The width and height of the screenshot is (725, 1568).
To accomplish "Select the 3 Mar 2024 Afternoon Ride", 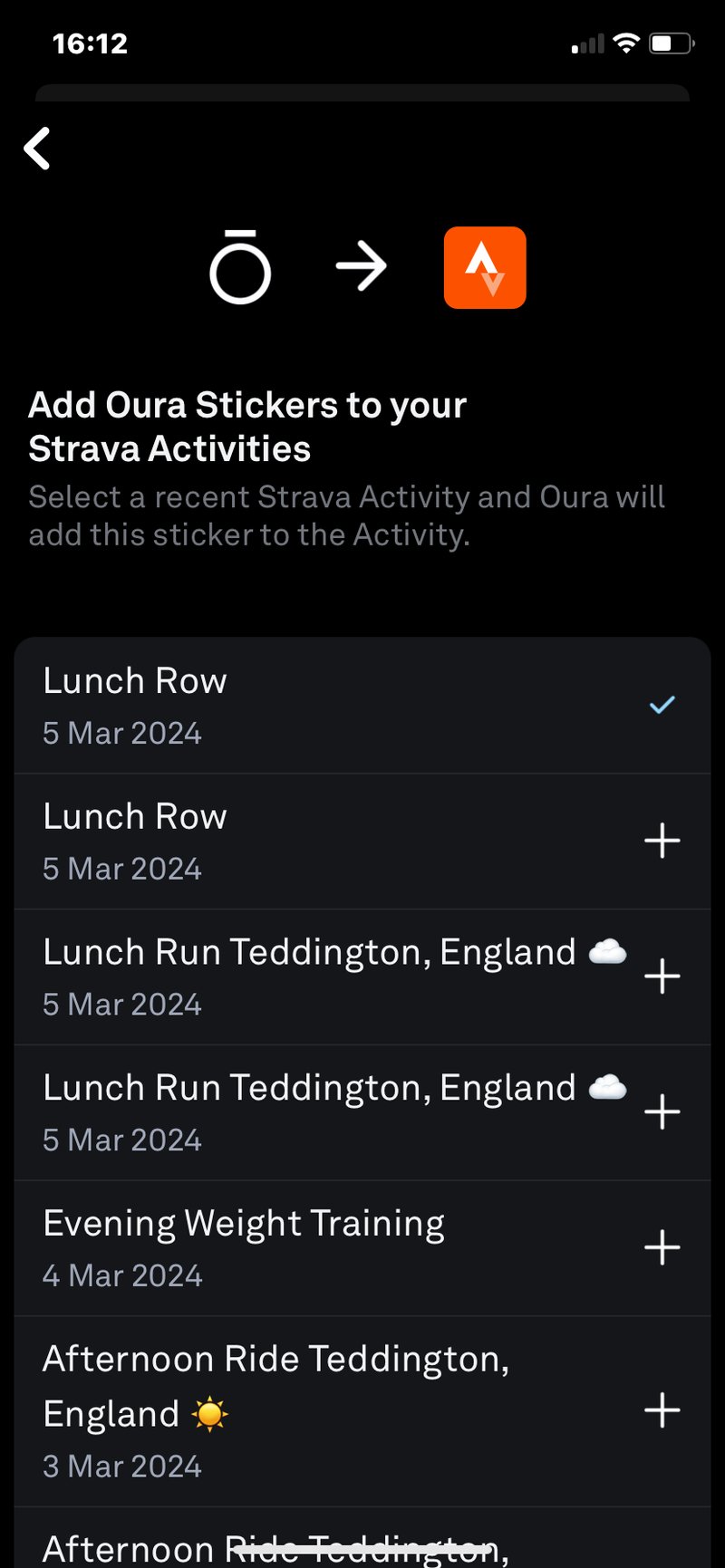I will 362,1410.
